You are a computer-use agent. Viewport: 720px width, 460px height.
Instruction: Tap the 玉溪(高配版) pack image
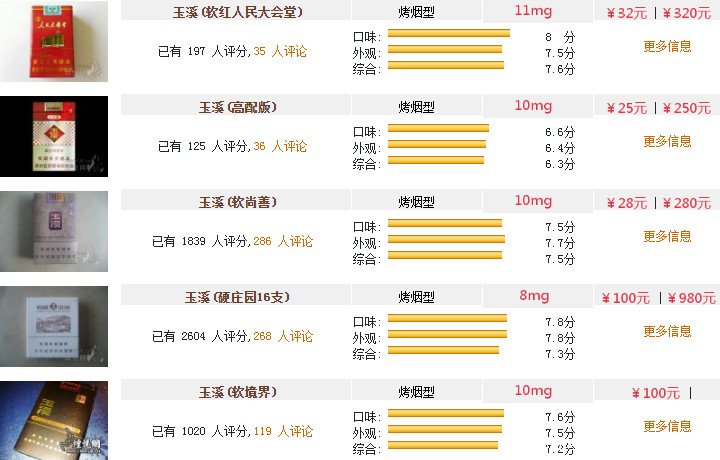tap(54, 137)
